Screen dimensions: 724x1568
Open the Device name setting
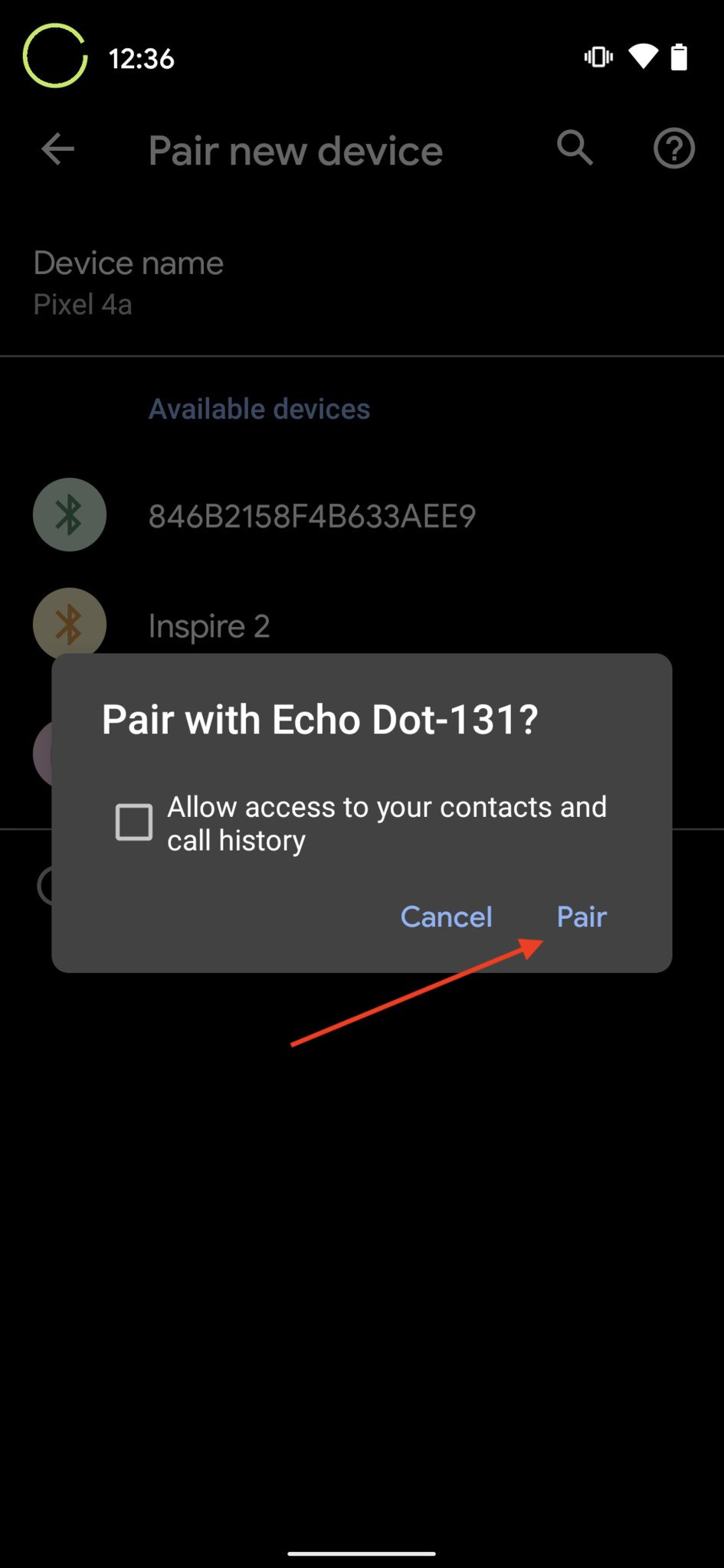129,283
